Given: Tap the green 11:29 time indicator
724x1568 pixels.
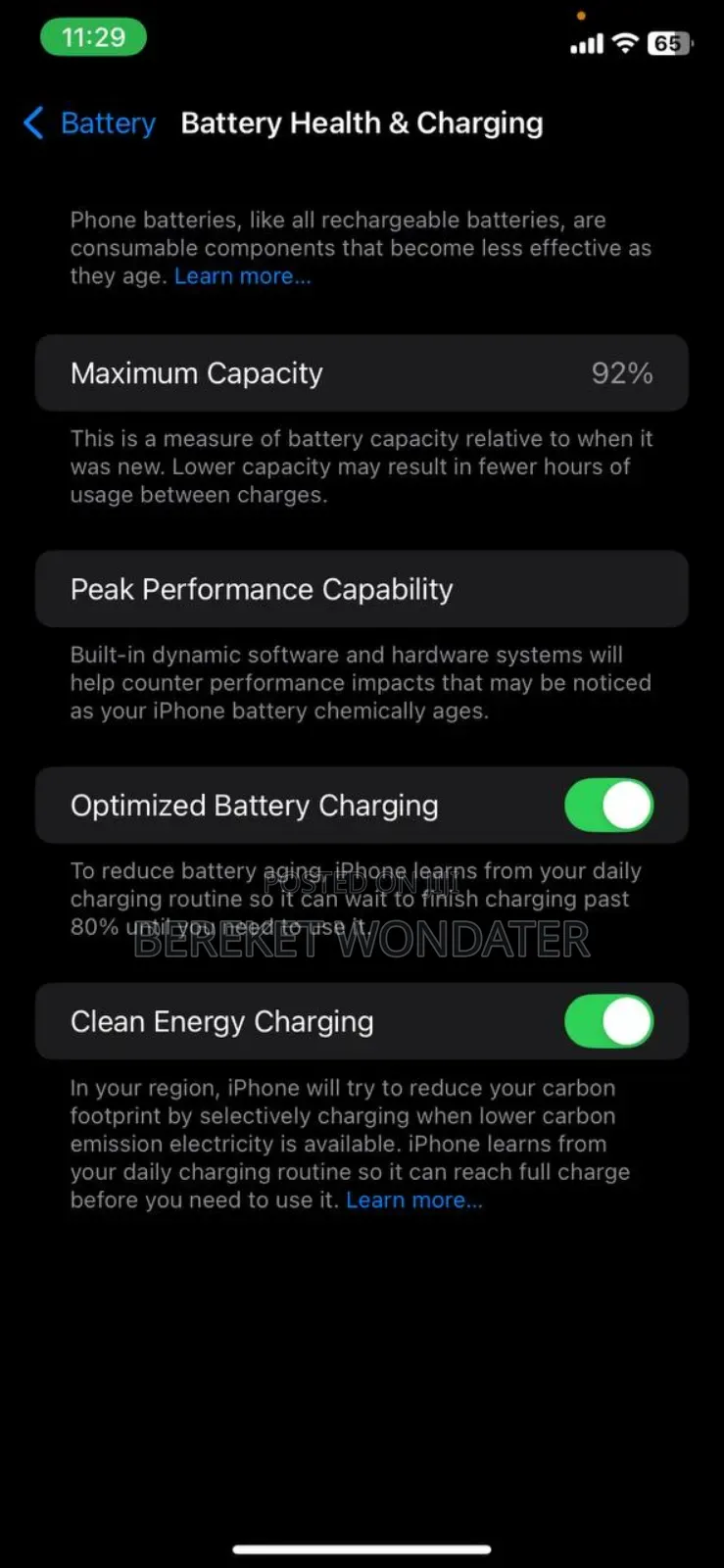Looking at the screenshot, I should point(93,36).
